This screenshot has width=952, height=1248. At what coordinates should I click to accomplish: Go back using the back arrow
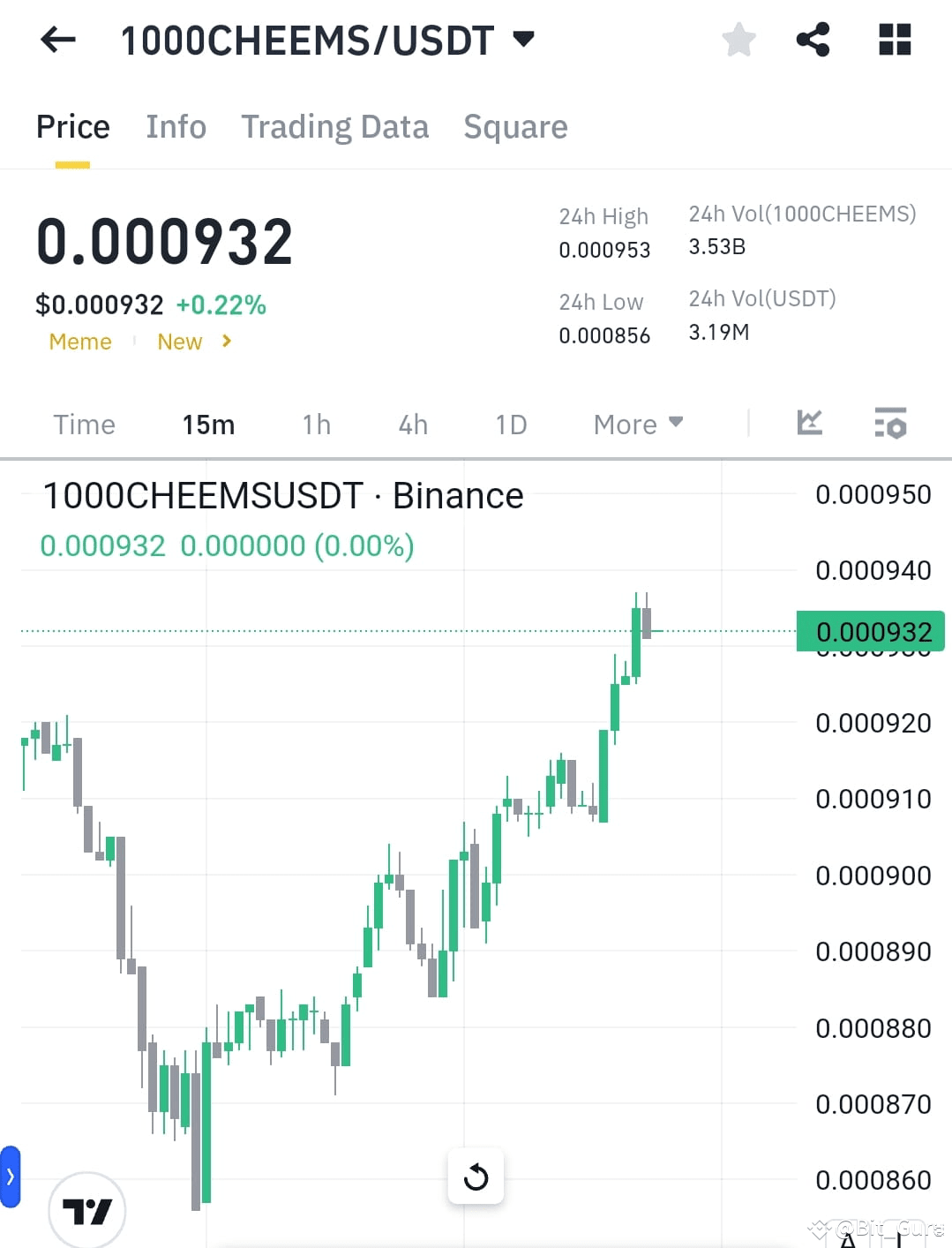pyautogui.click(x=56, y=39)
